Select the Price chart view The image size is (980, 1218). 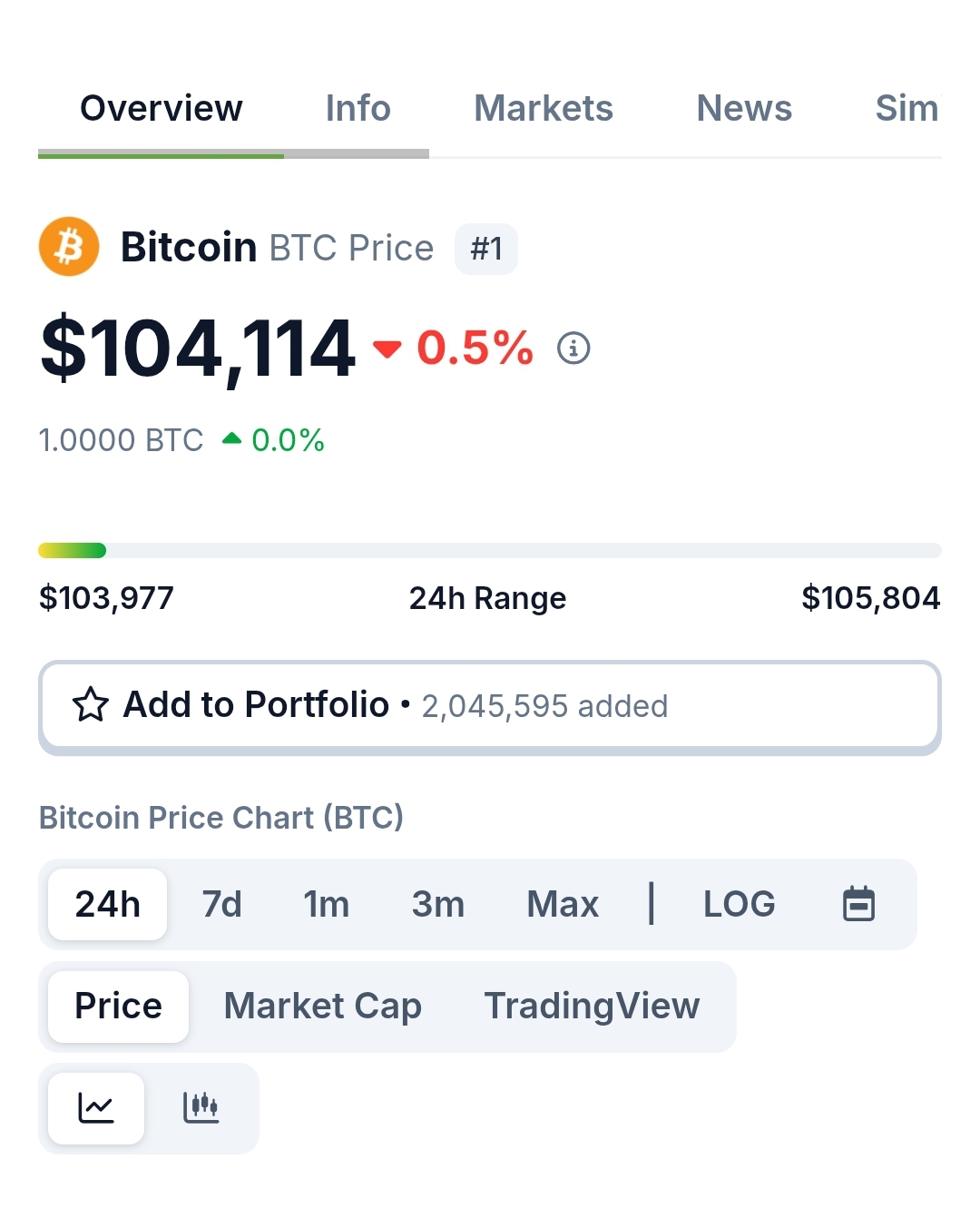[119, 1006]
